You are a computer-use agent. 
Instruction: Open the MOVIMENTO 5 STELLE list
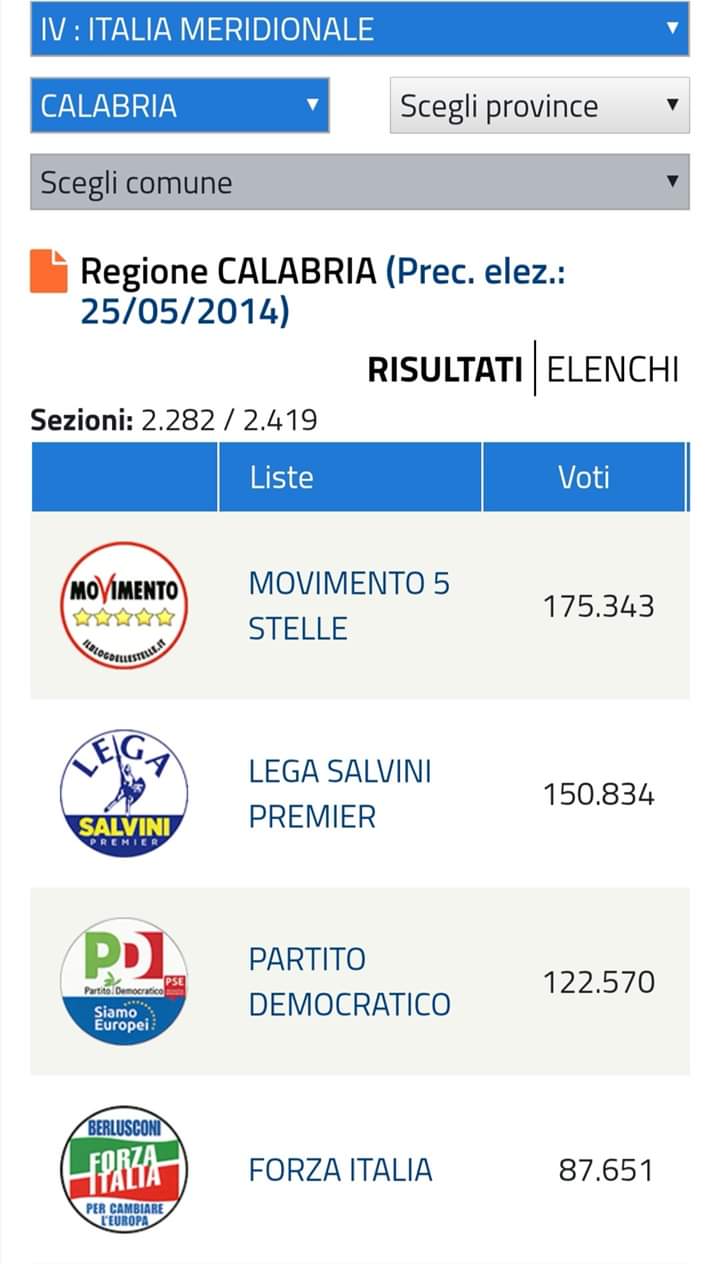(349, 606)
